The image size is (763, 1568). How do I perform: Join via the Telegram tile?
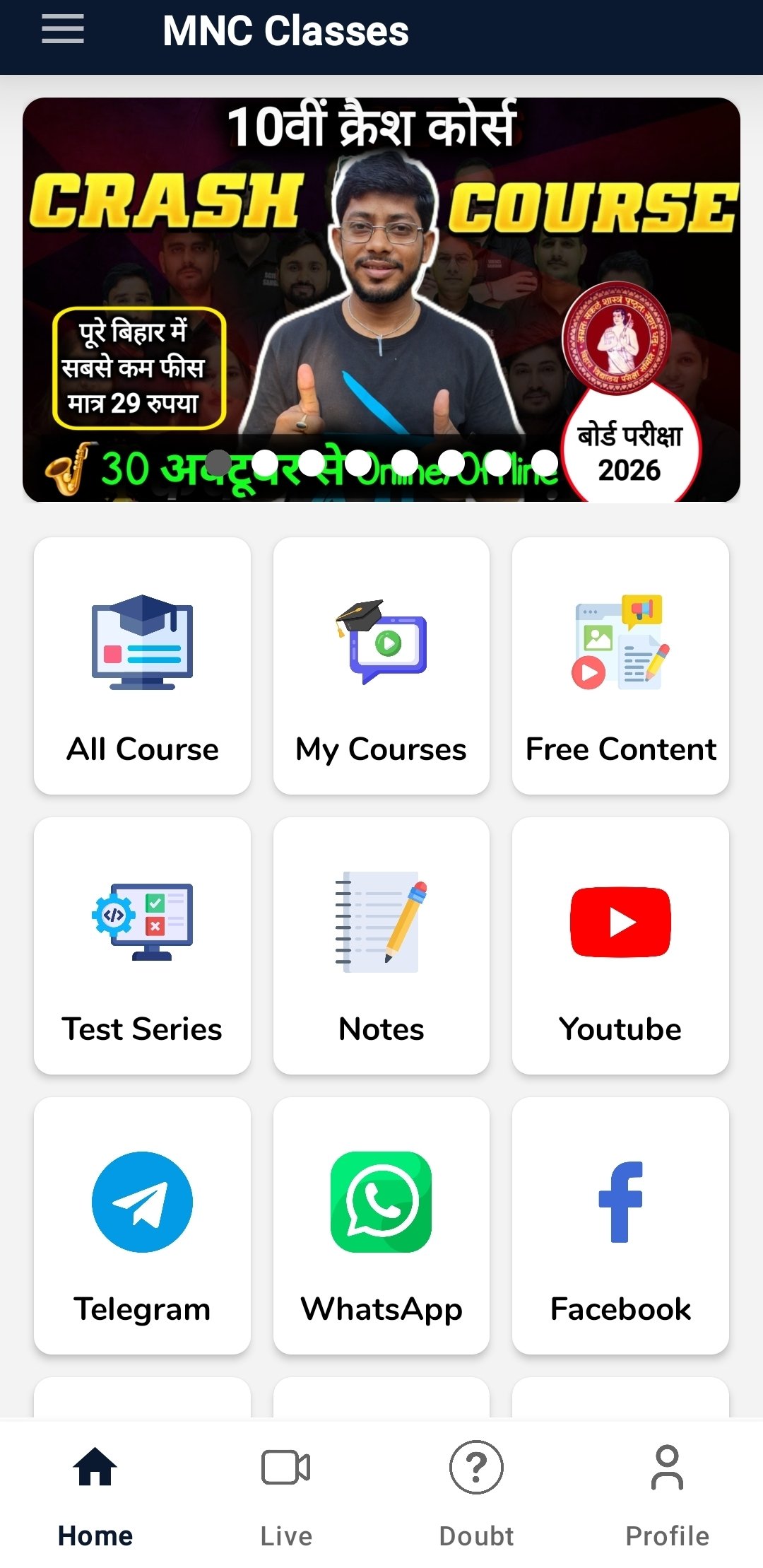142,1225
